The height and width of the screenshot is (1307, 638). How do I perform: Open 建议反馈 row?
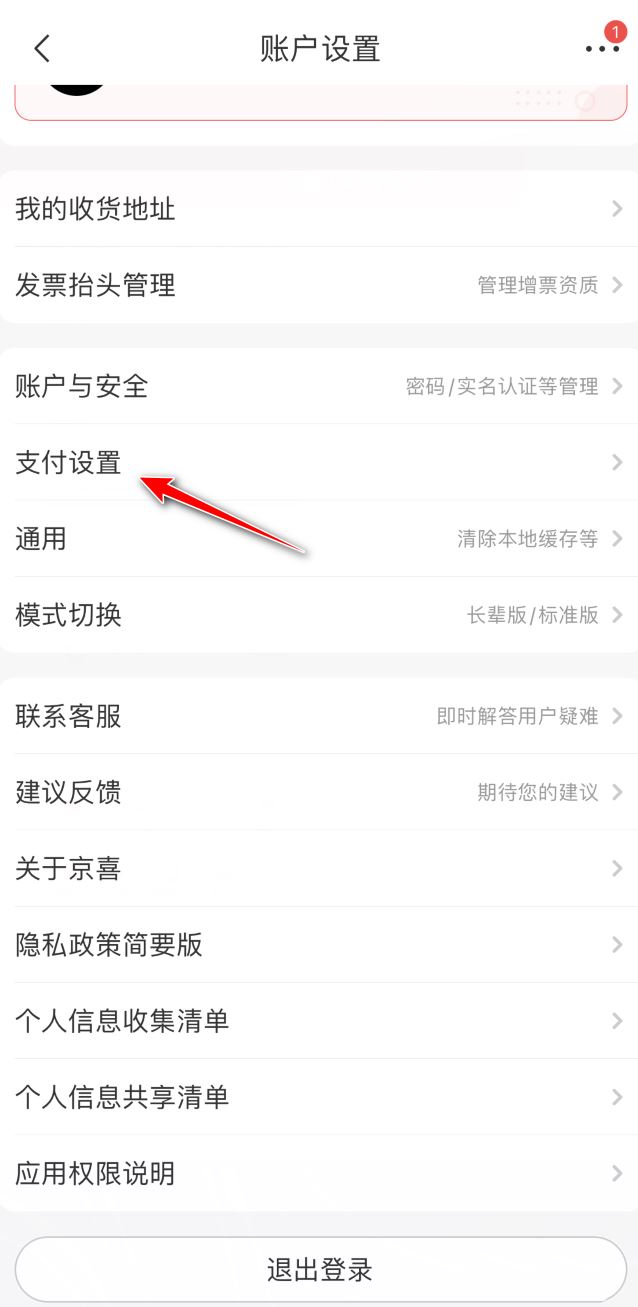pos(319,792)
